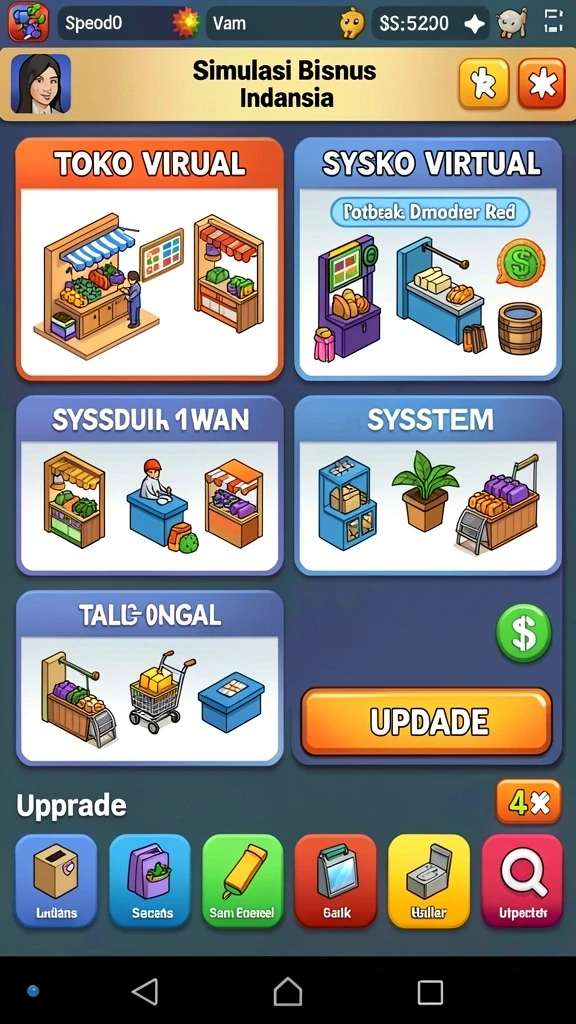Tap the 4x multiplier button

coord(529,801)
